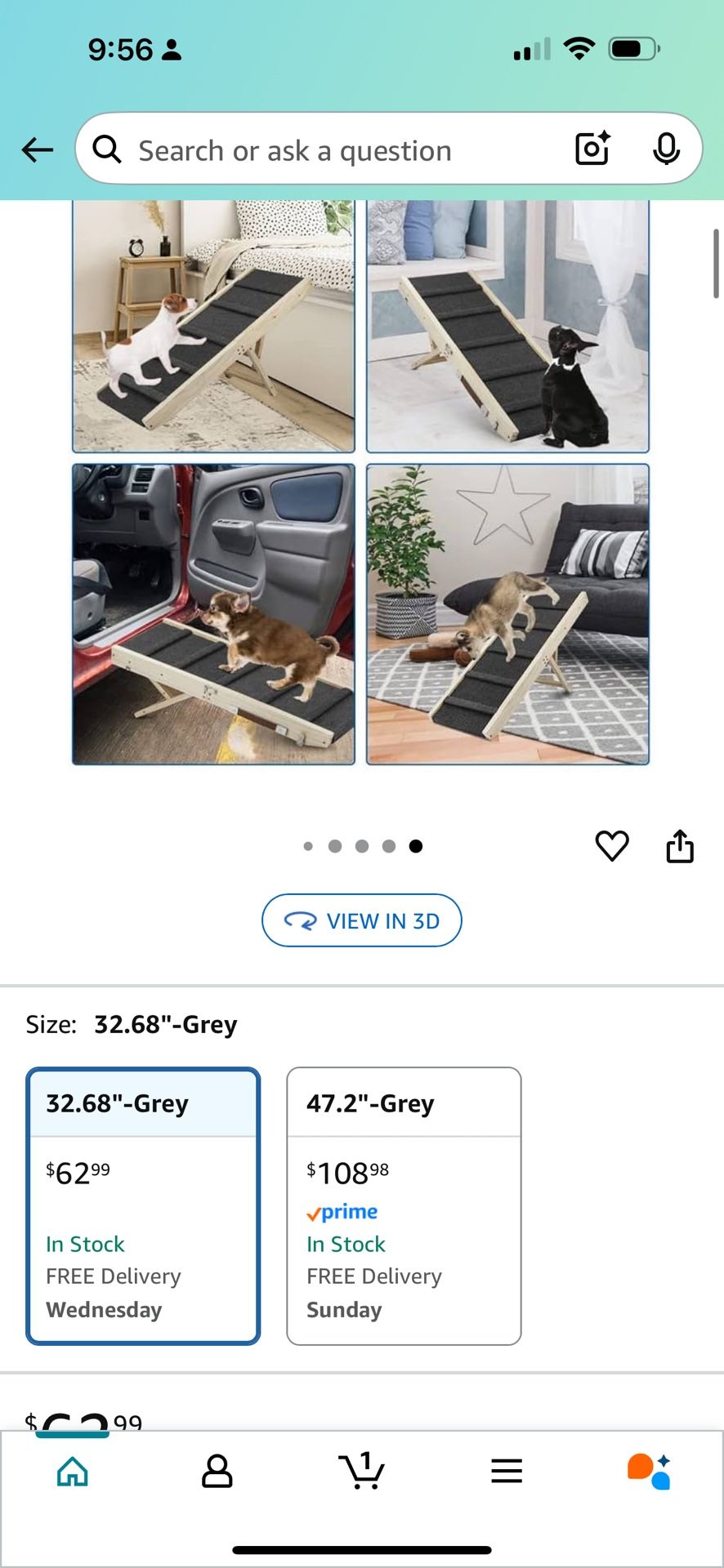The width and height of the screenshot is (724, 1568).
Task: Tap the search or ask a question field
Action: click(x=327, y=150)
